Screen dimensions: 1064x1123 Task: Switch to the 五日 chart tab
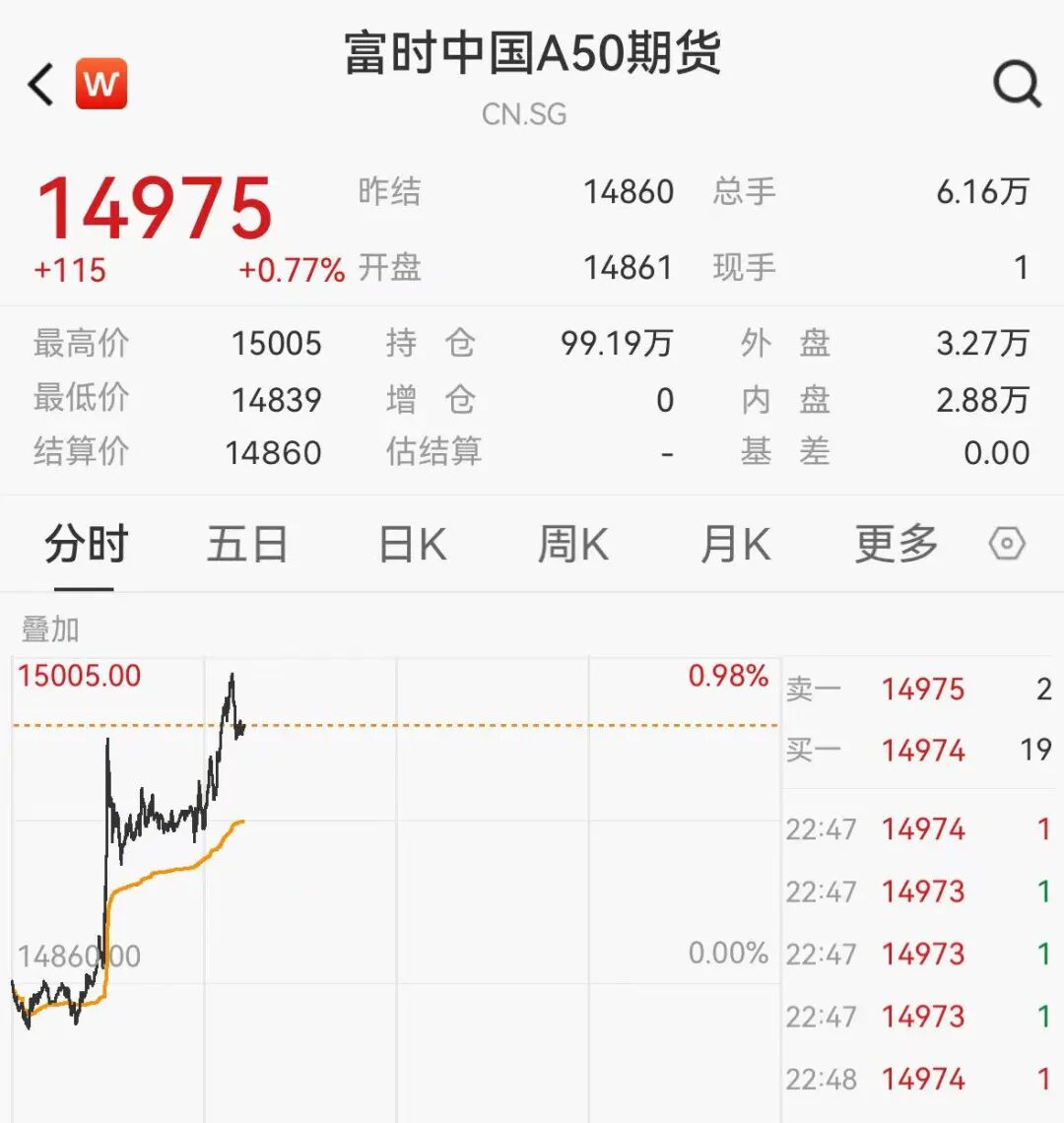pos(247,543)
